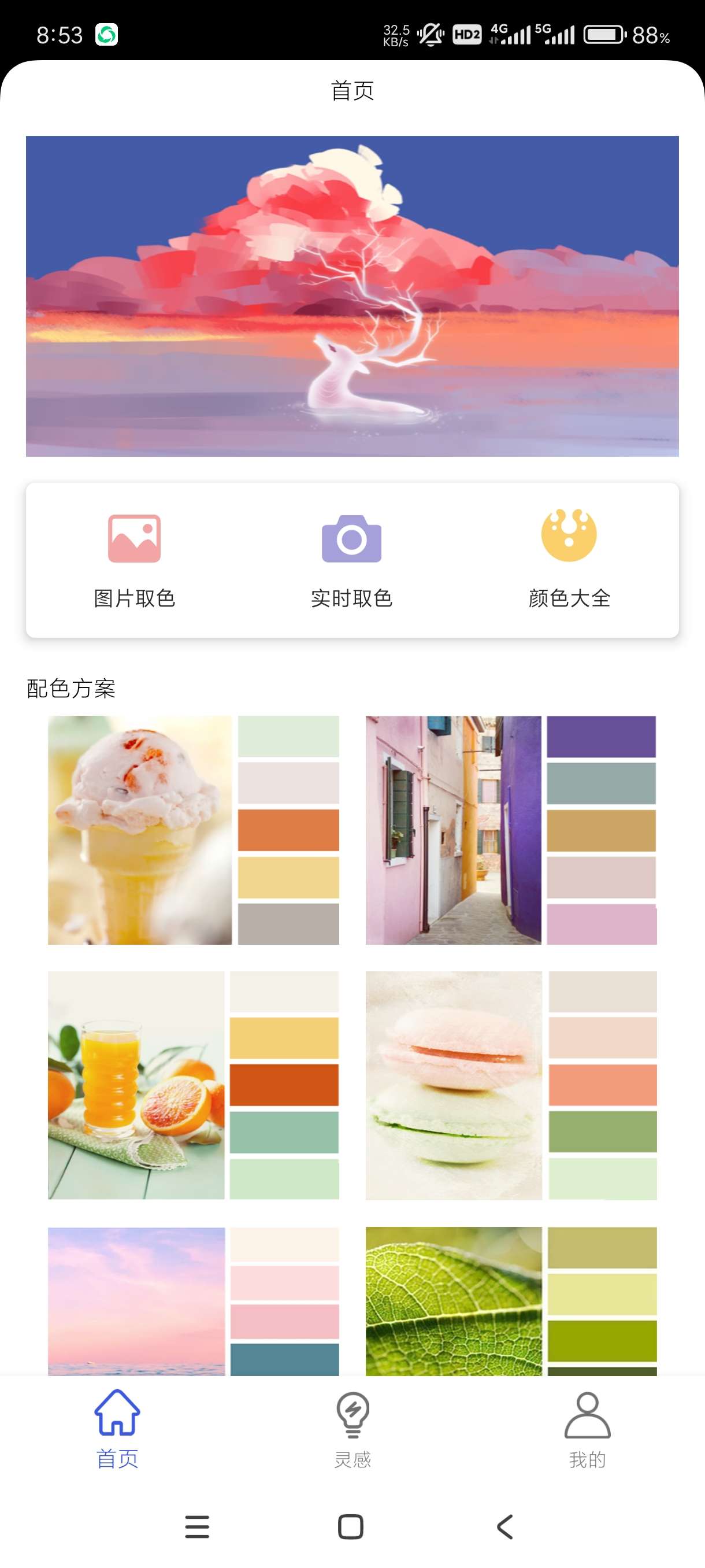Open the macaron color scheme
Image resolution: width=705 pixels, height=1568 pixels.
pyautogui.click(x=511, y=1085)
